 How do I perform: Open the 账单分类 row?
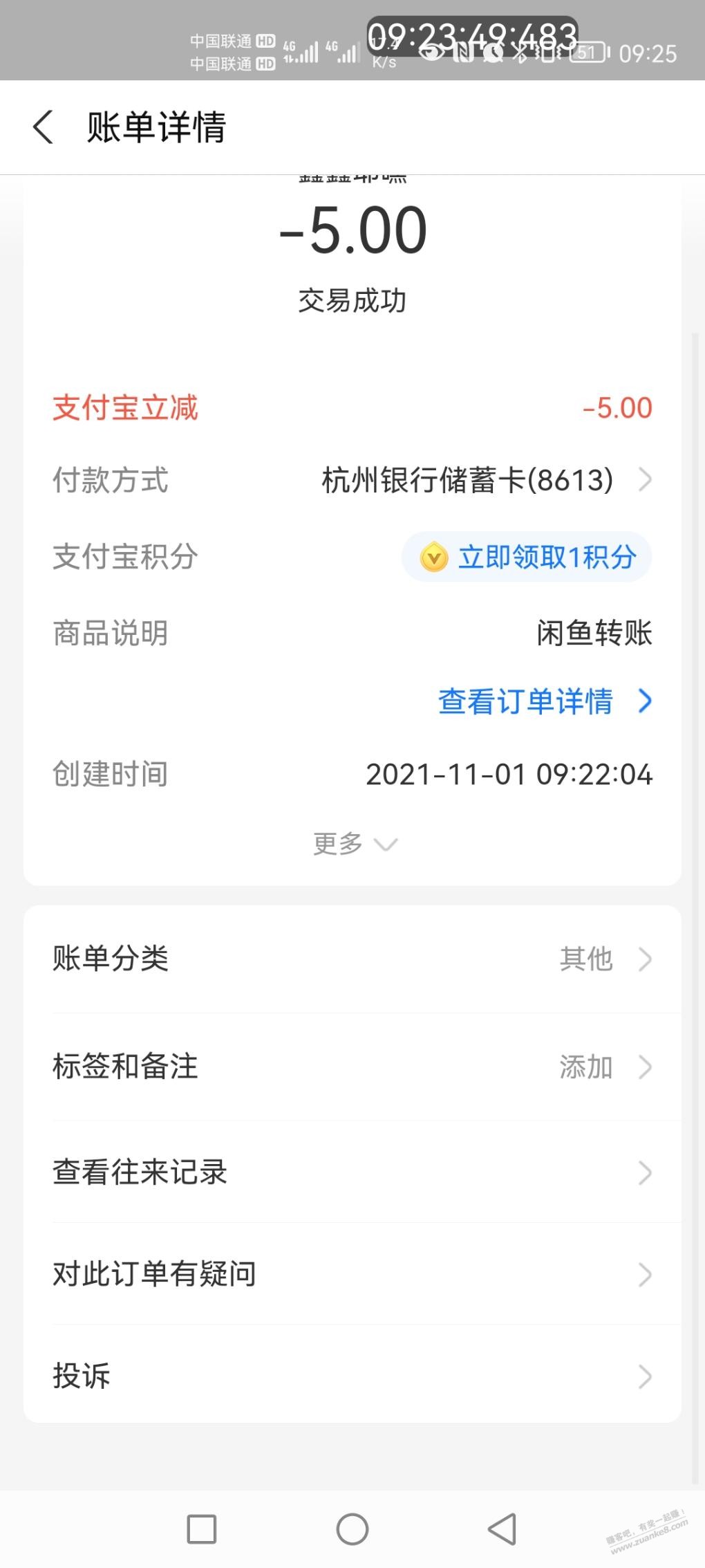coord(352,959)
